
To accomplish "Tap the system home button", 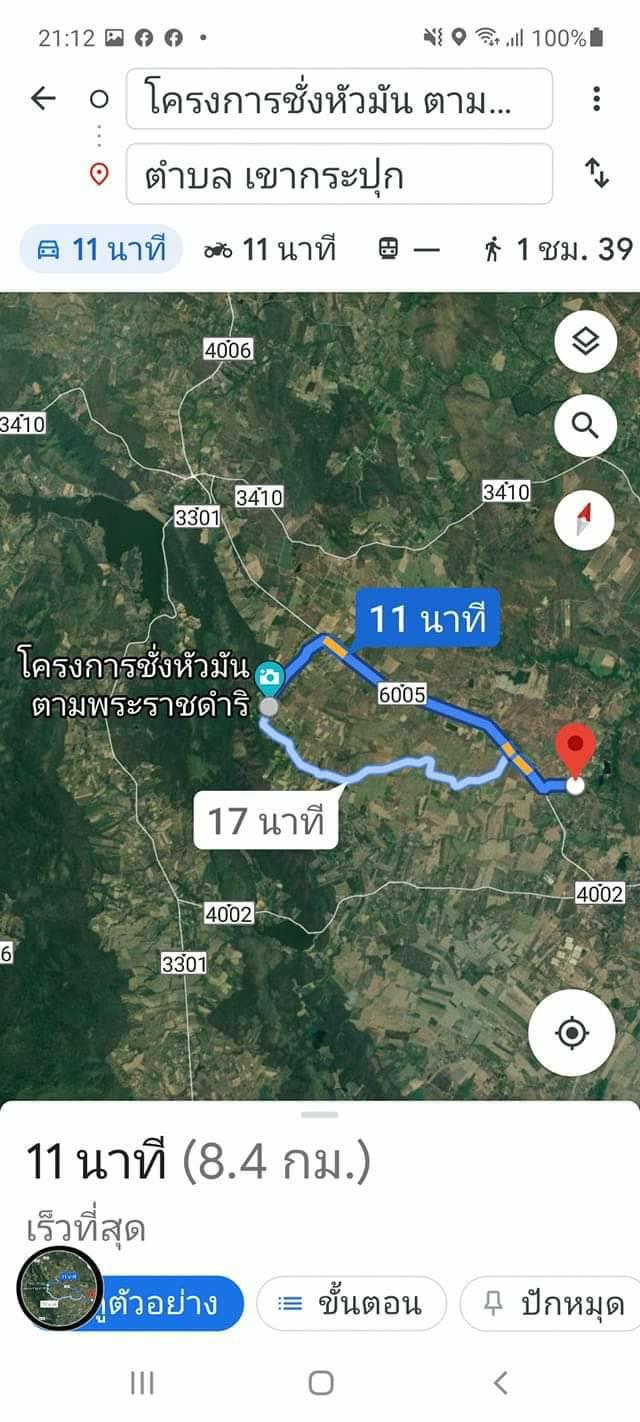I will [x=321, y=1383].
